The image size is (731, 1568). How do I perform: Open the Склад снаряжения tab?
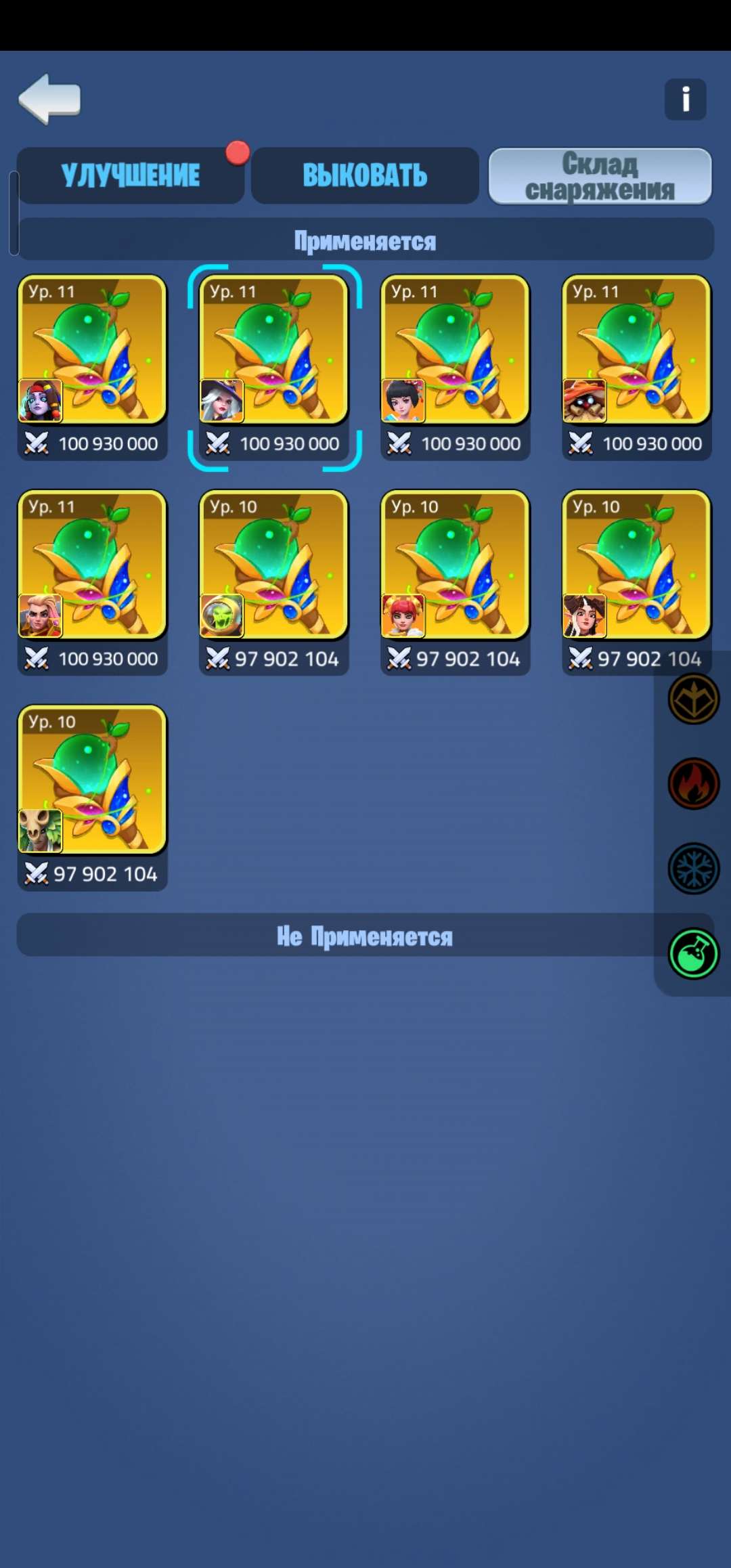[600, 176]
